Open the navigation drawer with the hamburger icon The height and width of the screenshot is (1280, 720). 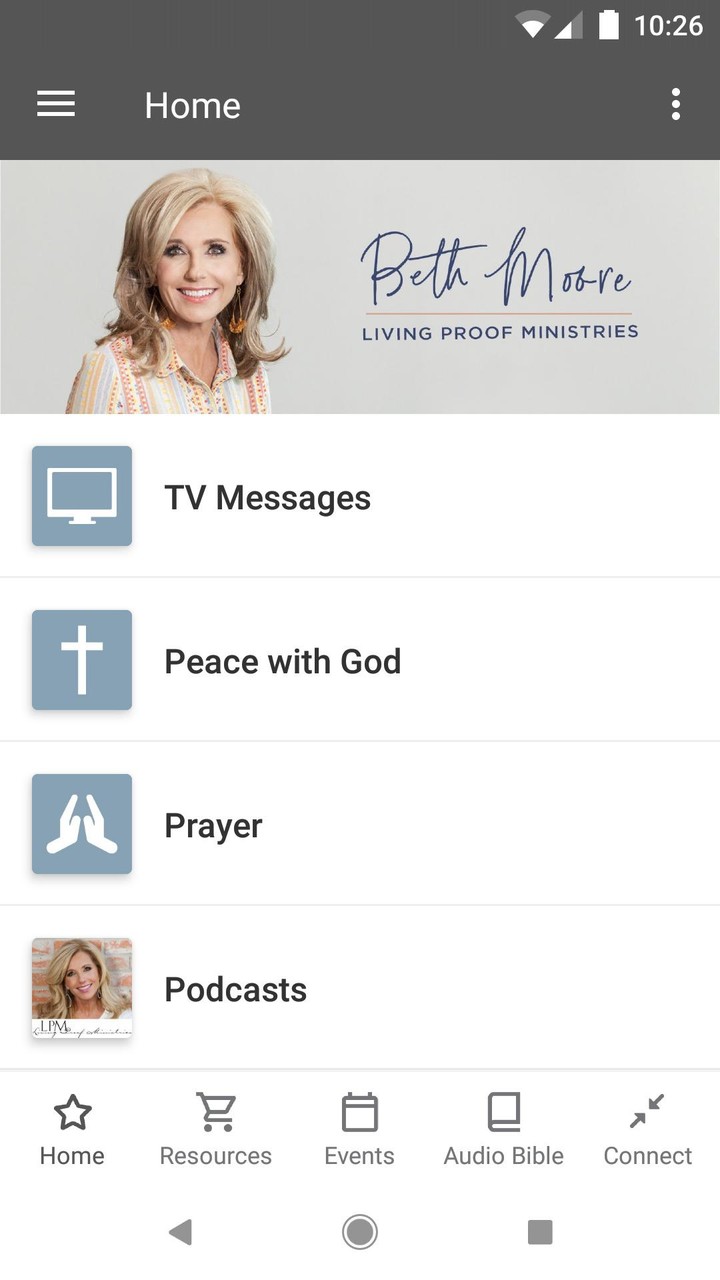[x=55, y=104]
